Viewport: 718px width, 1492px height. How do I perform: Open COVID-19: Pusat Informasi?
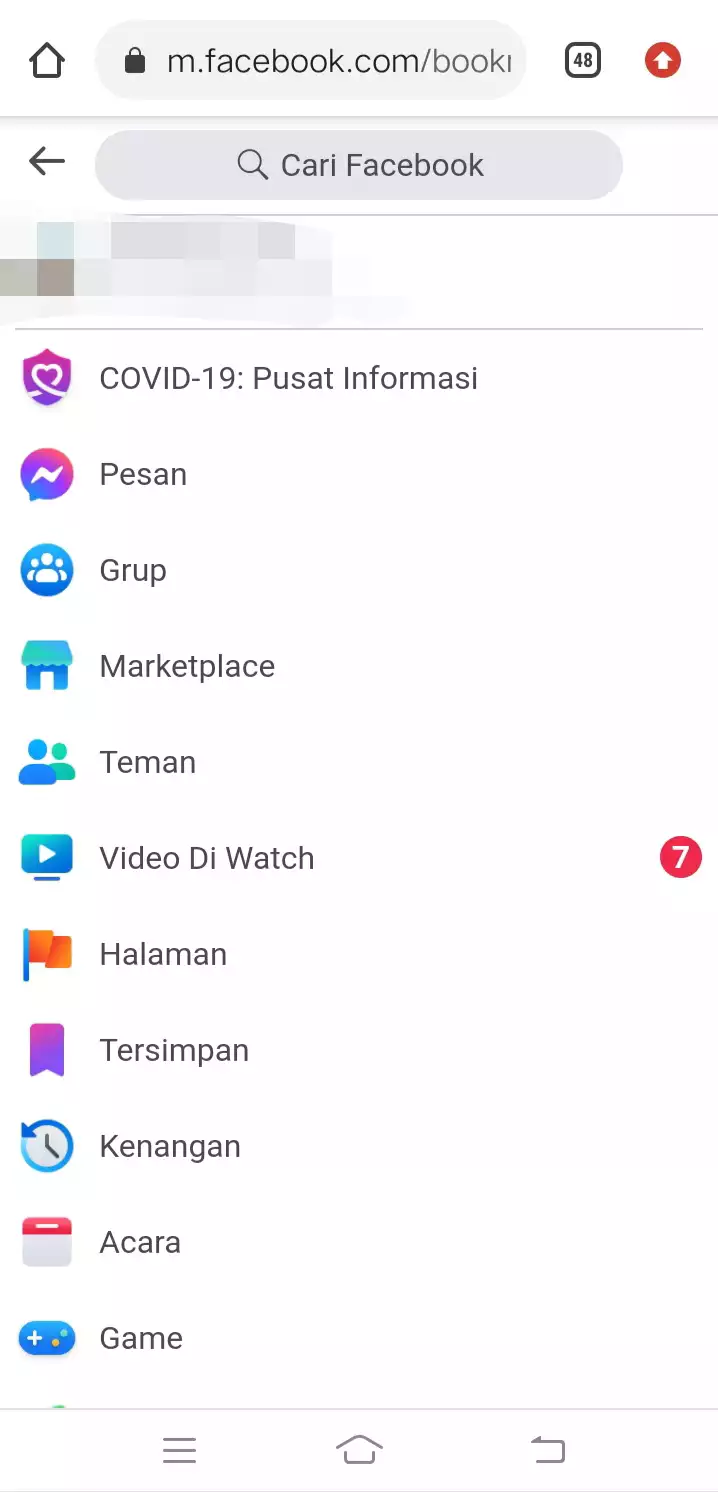pos(359,378)
